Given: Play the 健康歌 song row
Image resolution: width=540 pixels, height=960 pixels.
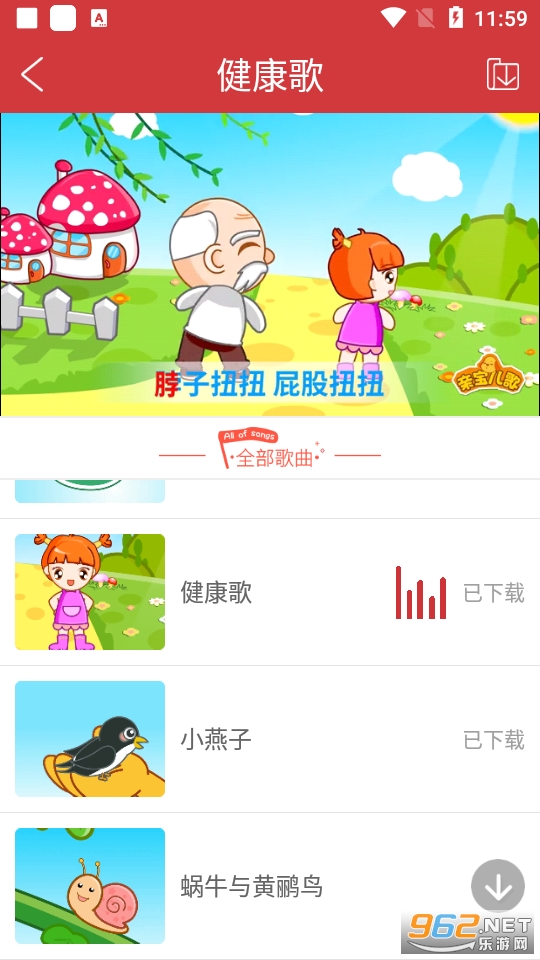Looking at the screenshot, I should [x=270, y=592].
